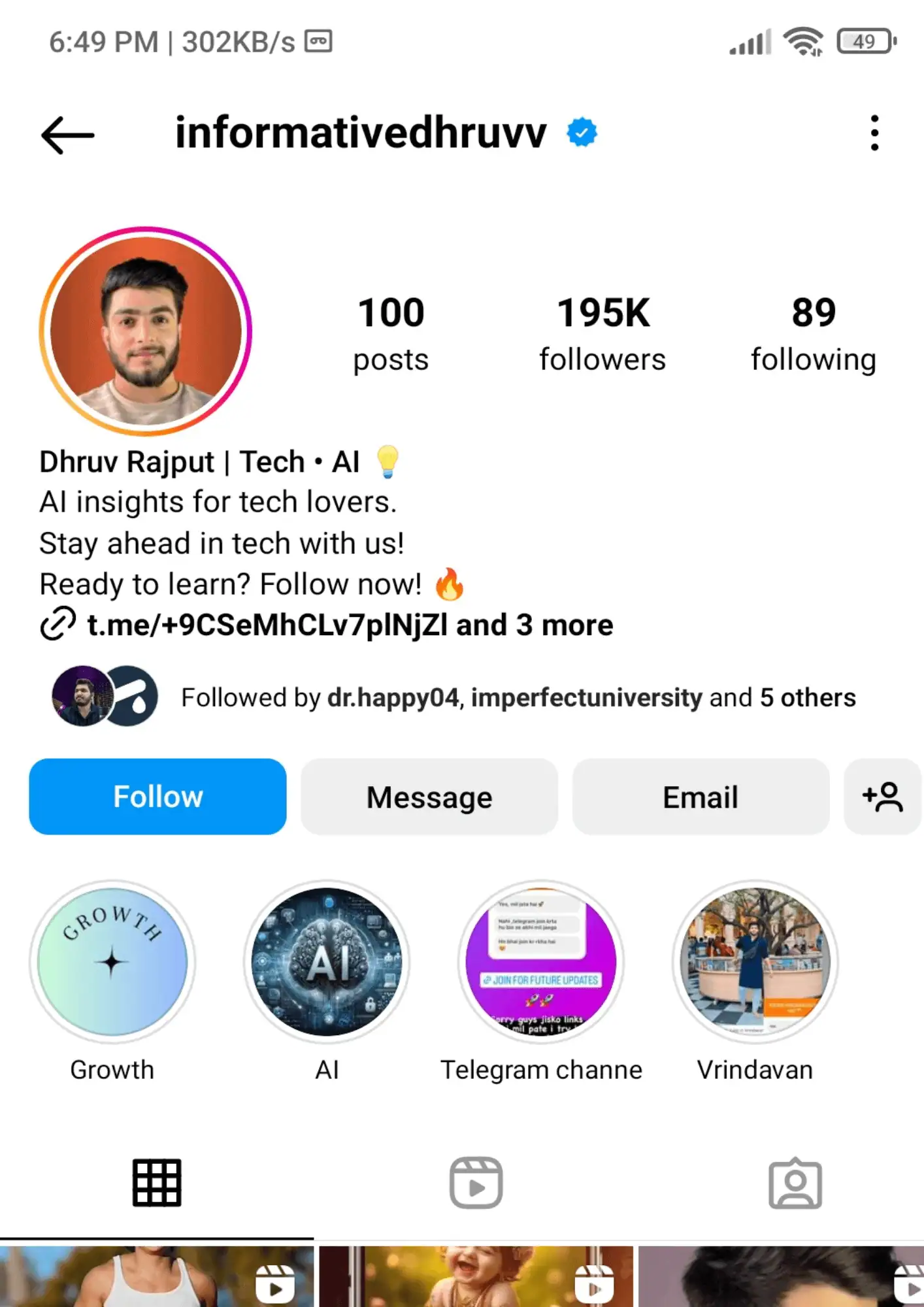This screenshot has height=1307, width=924.
Task: Switch to the tagged photos tab
Action: tap(795, 1183)
